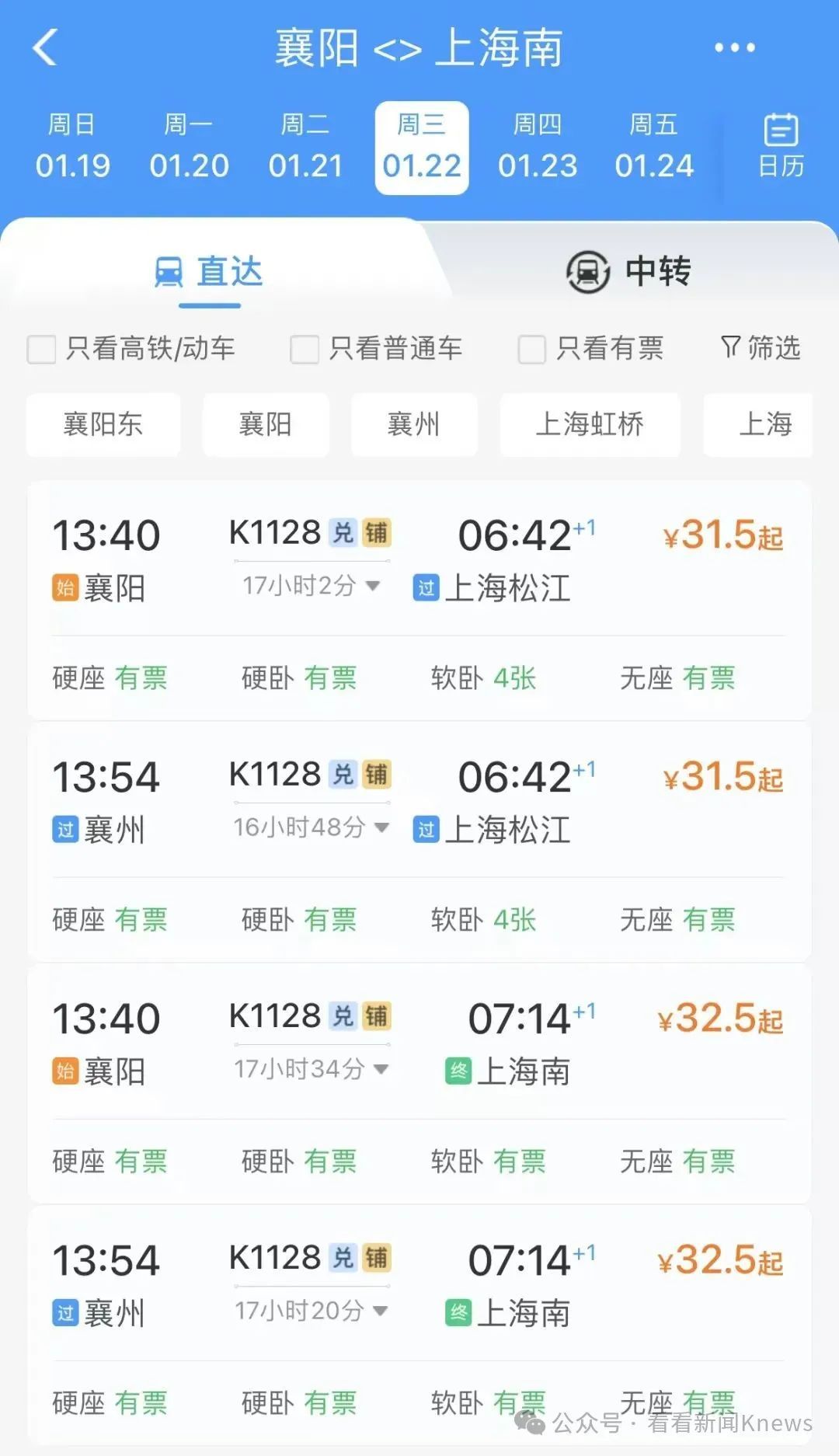Select the 上海虹桥 station chip
The width and height of the screenshot is (839, 1456).
click(x=590, y=425)
